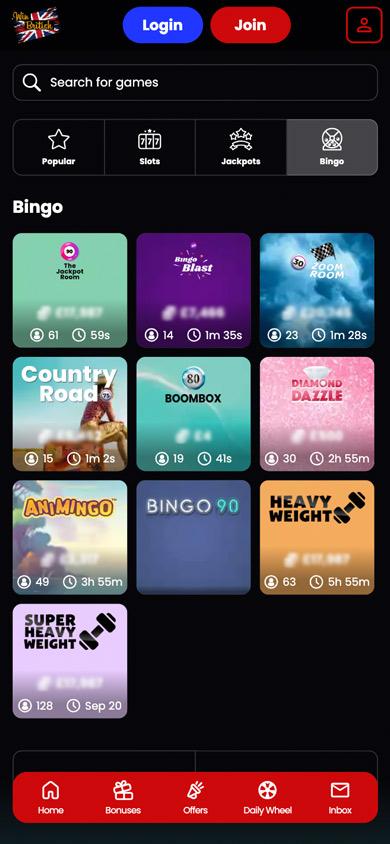Focus the Search for games field
The height and width of the screenshot is (844, 390).
tap(195, 82)
